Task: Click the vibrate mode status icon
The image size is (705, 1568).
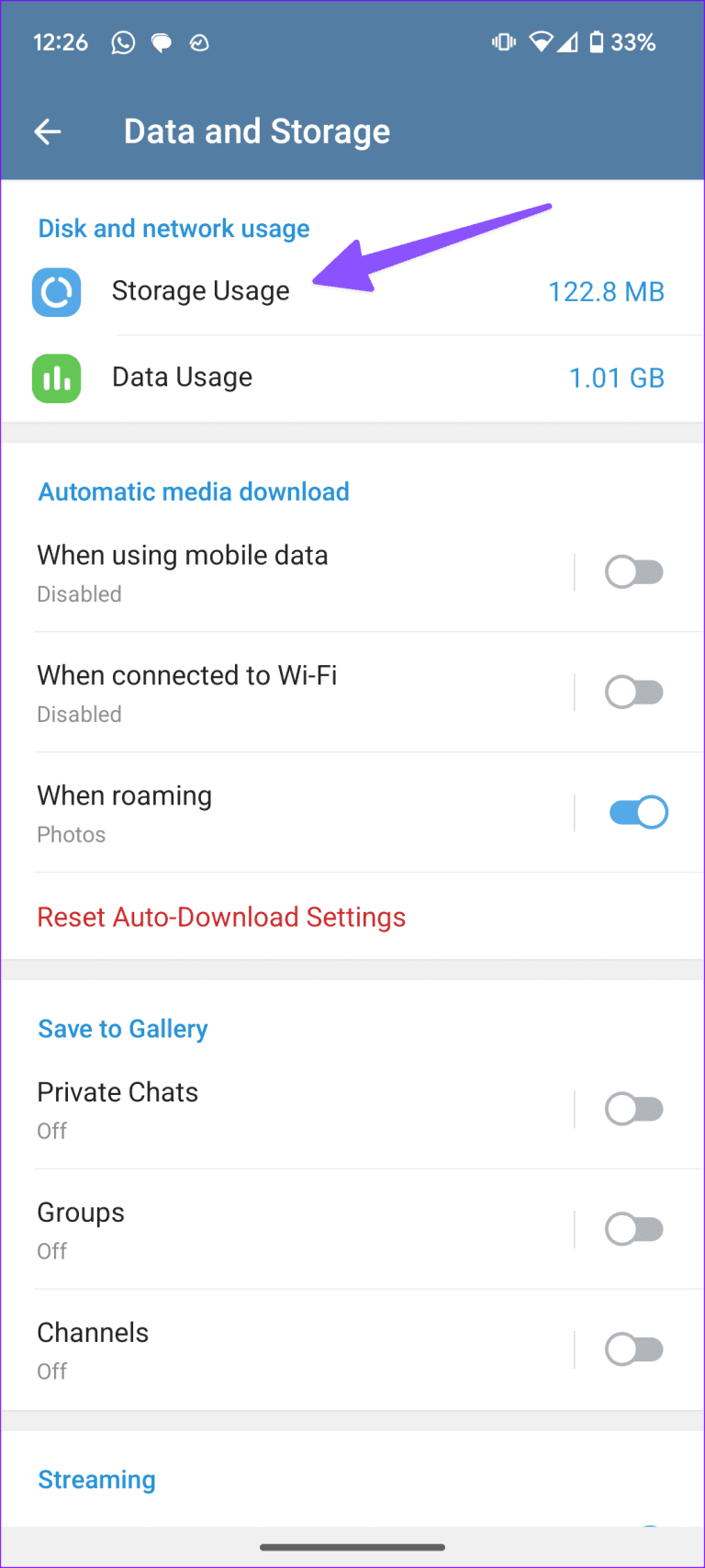Action: (502, 41)
